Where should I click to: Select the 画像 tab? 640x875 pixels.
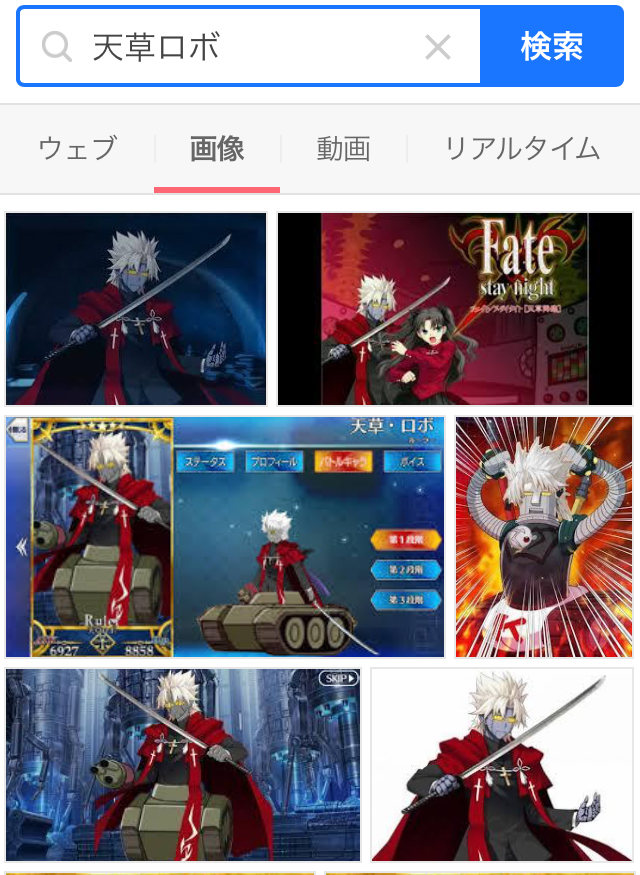[217, 149]
